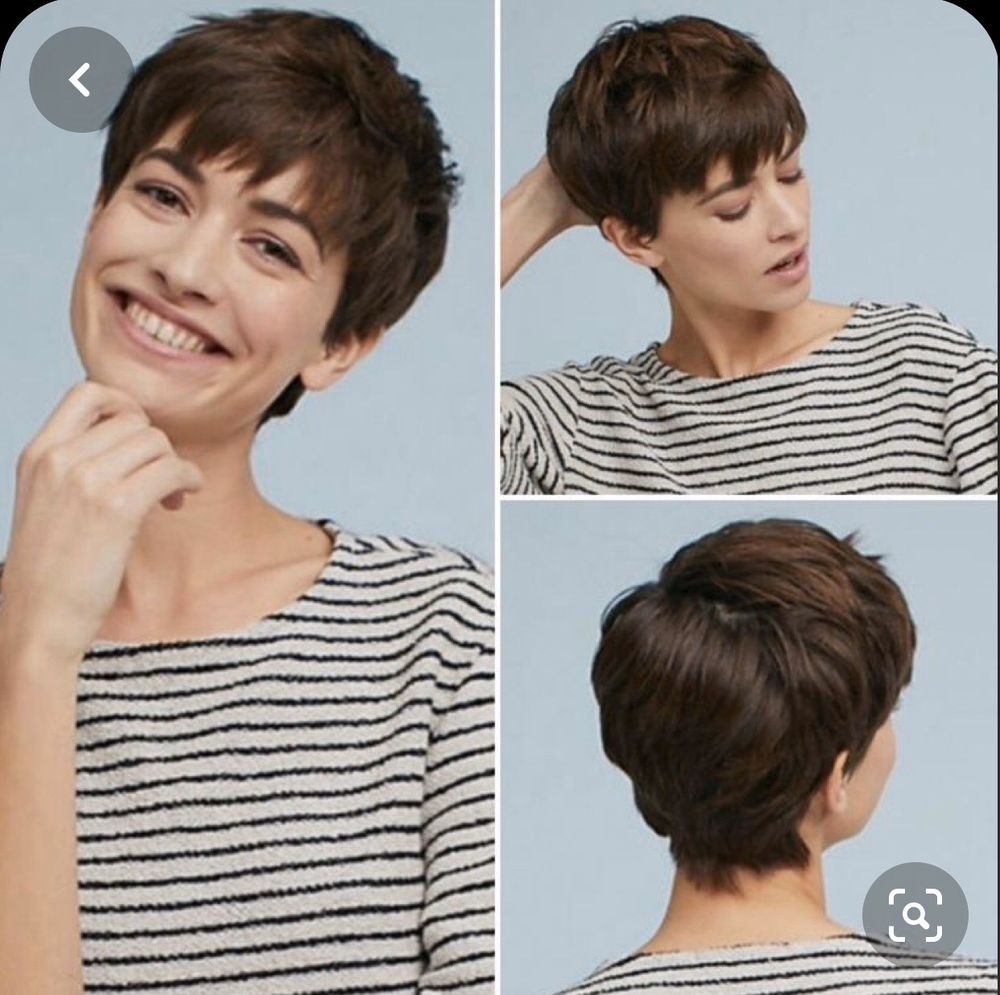Go back using the arrow button
This screenshot has width=1000, height=995.
pyautogui.click(x=81, y=80)
